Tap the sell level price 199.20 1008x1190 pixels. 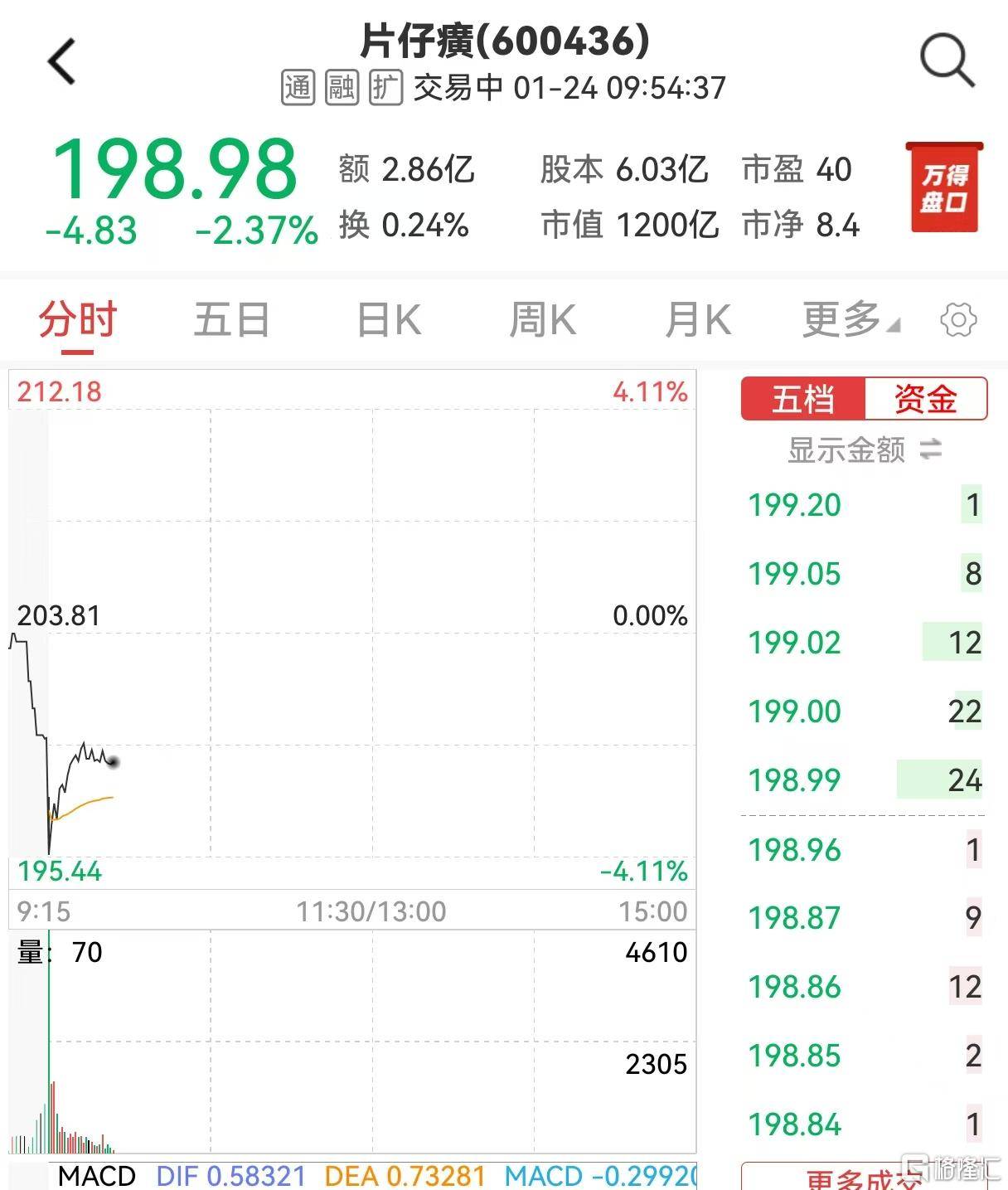793,504
